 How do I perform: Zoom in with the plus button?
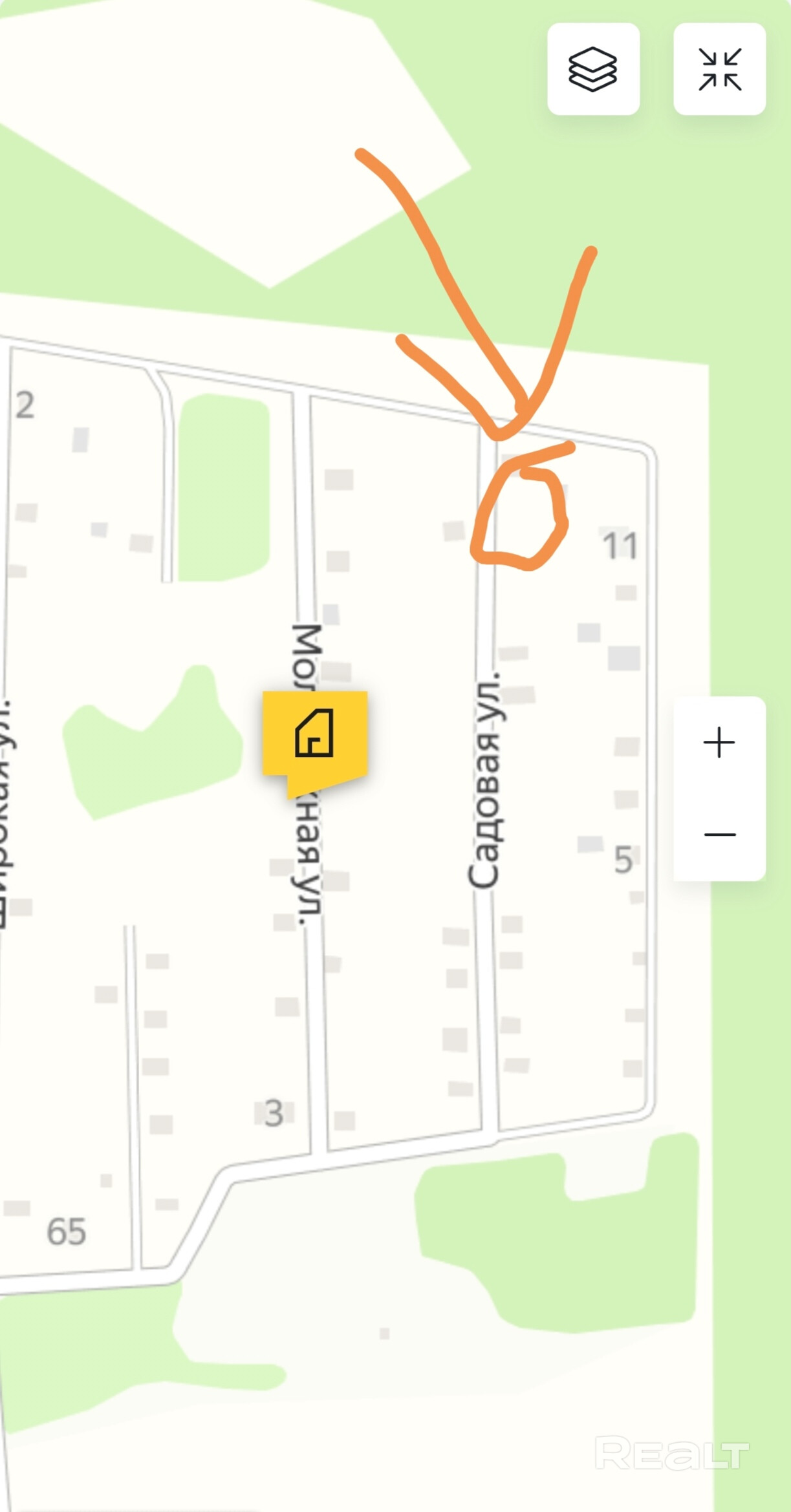click(719, 742)
